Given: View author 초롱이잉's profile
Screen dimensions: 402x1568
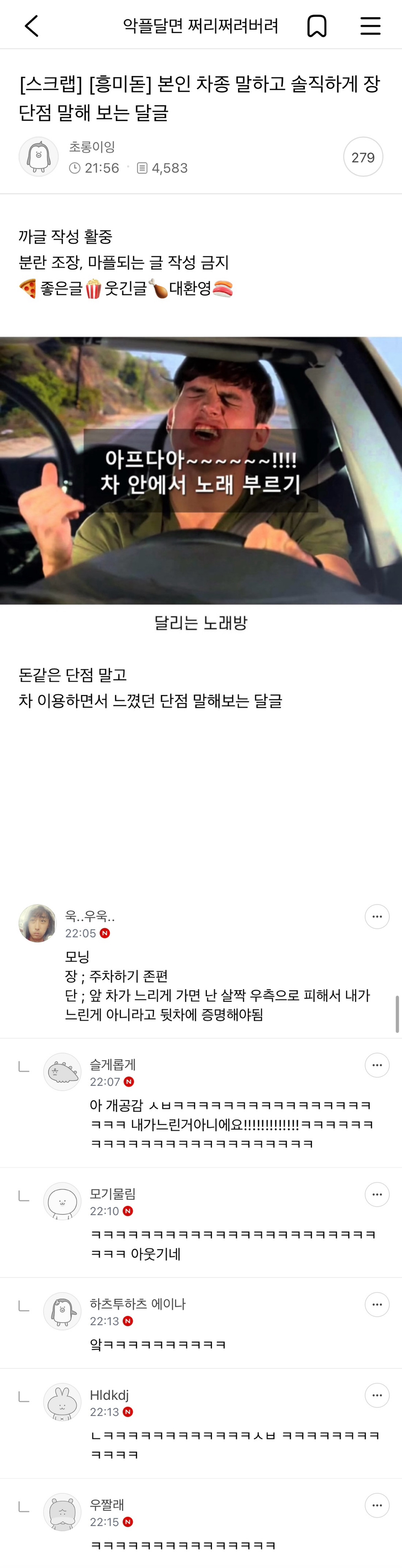Looking at the screenshot, I should 39,157.
